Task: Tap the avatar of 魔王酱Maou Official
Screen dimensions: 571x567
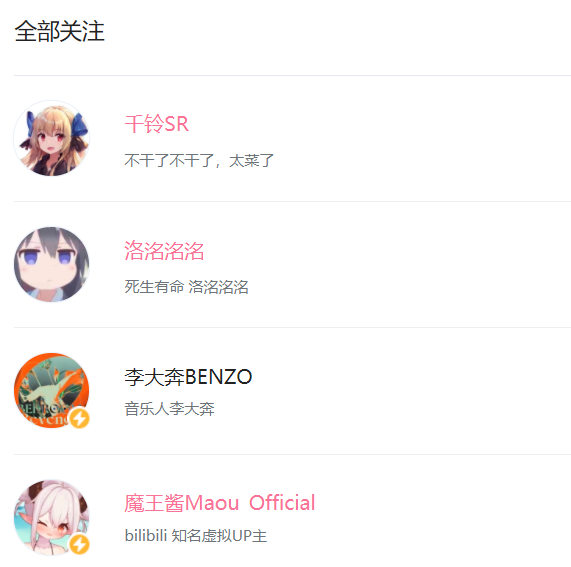Action: point(51,517)
